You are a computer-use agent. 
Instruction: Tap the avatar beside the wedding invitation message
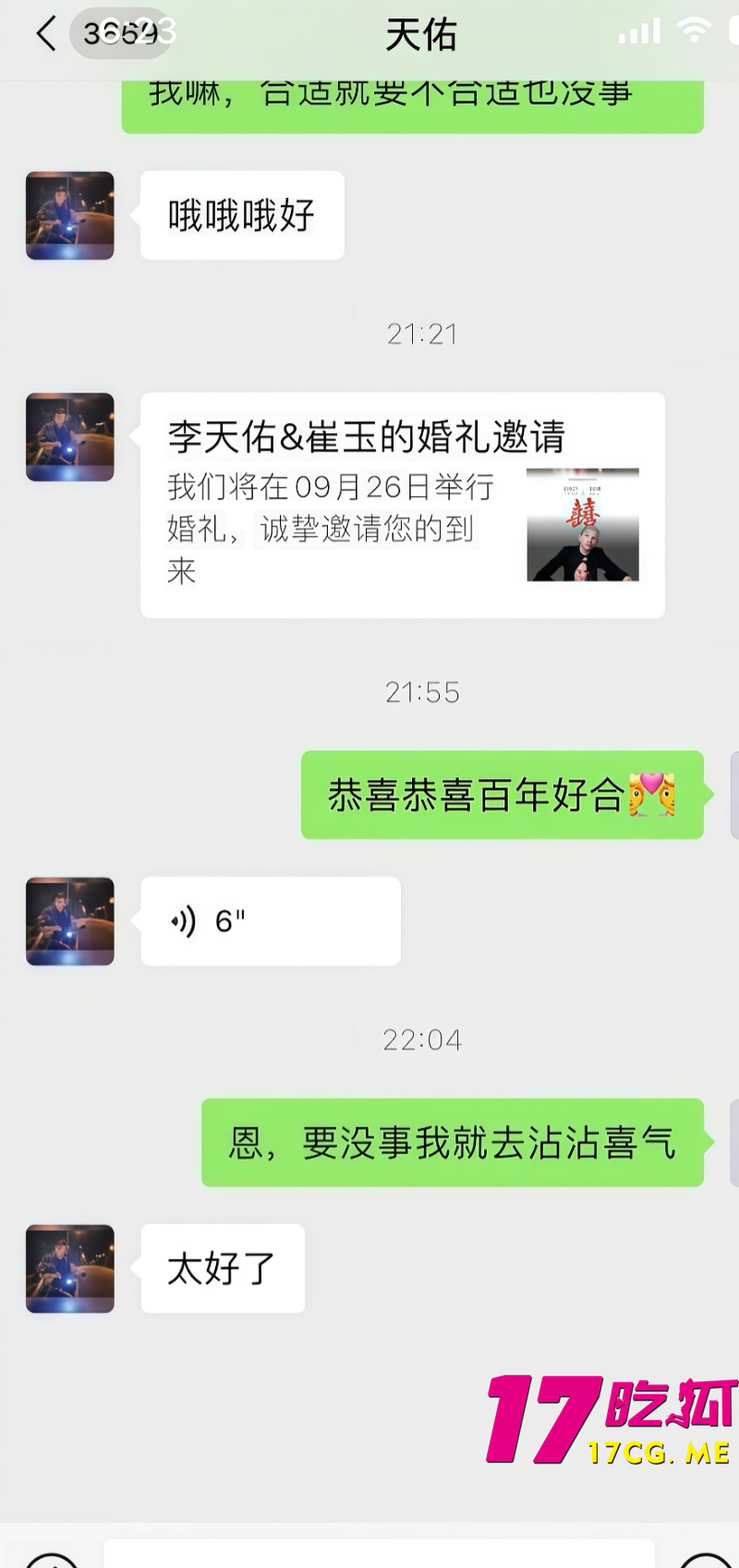click(x=69, y=437)
